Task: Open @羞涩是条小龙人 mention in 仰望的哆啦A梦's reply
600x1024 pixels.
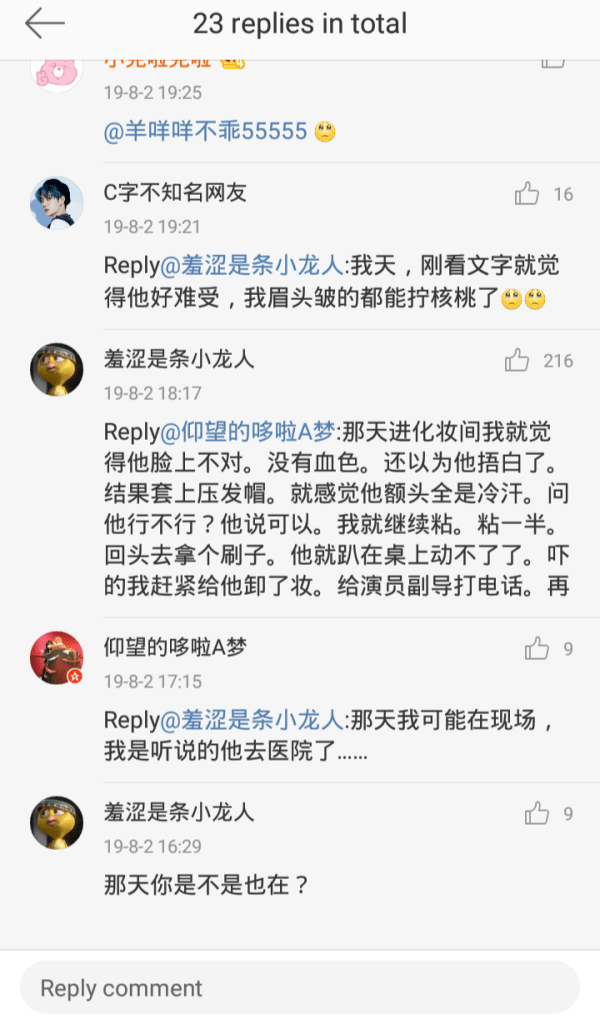Action: [249, 720]
